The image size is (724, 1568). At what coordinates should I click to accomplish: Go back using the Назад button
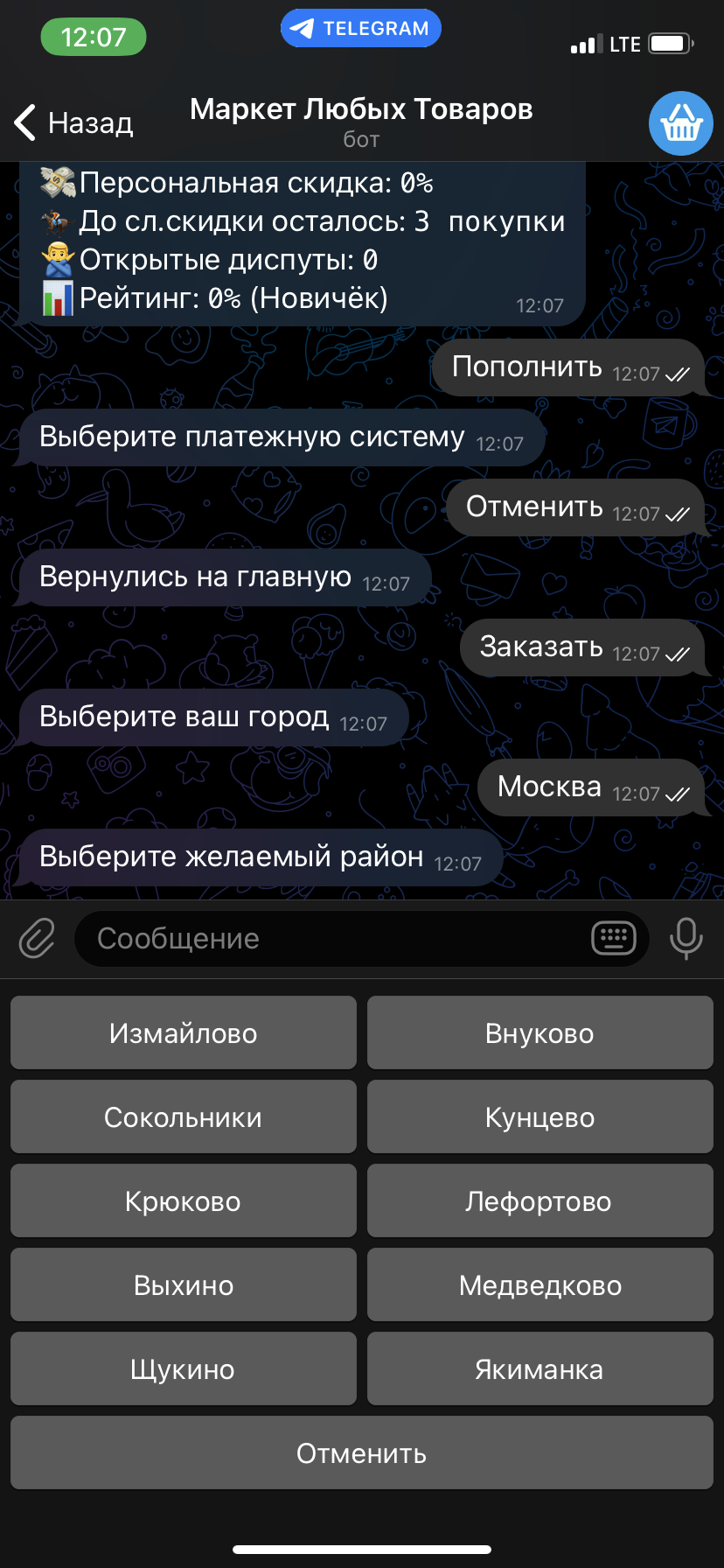click(x=74, y=123)
